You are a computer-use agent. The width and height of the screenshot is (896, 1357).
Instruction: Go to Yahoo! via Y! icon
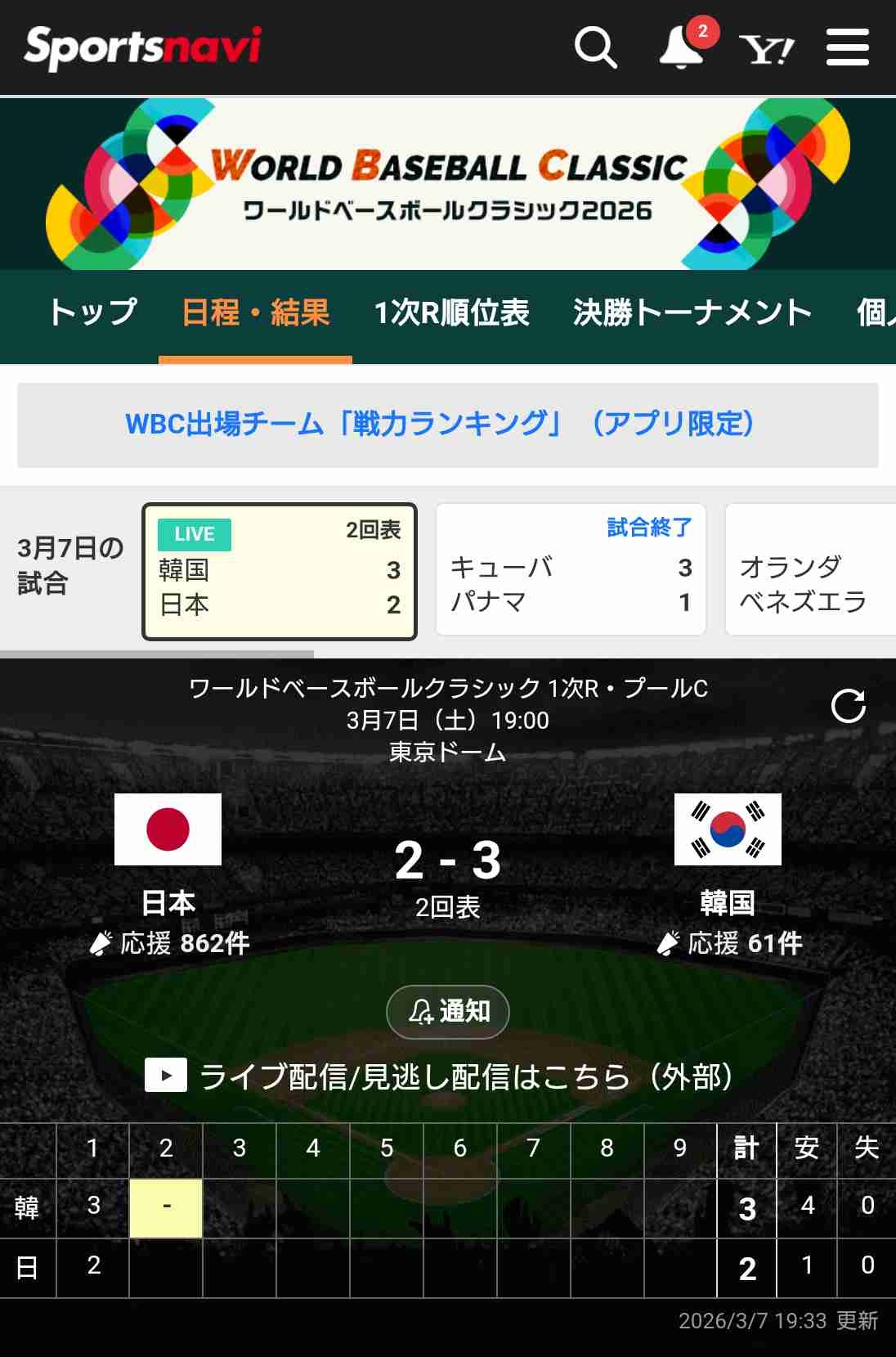pyautogui.click(x=766, y=49)
